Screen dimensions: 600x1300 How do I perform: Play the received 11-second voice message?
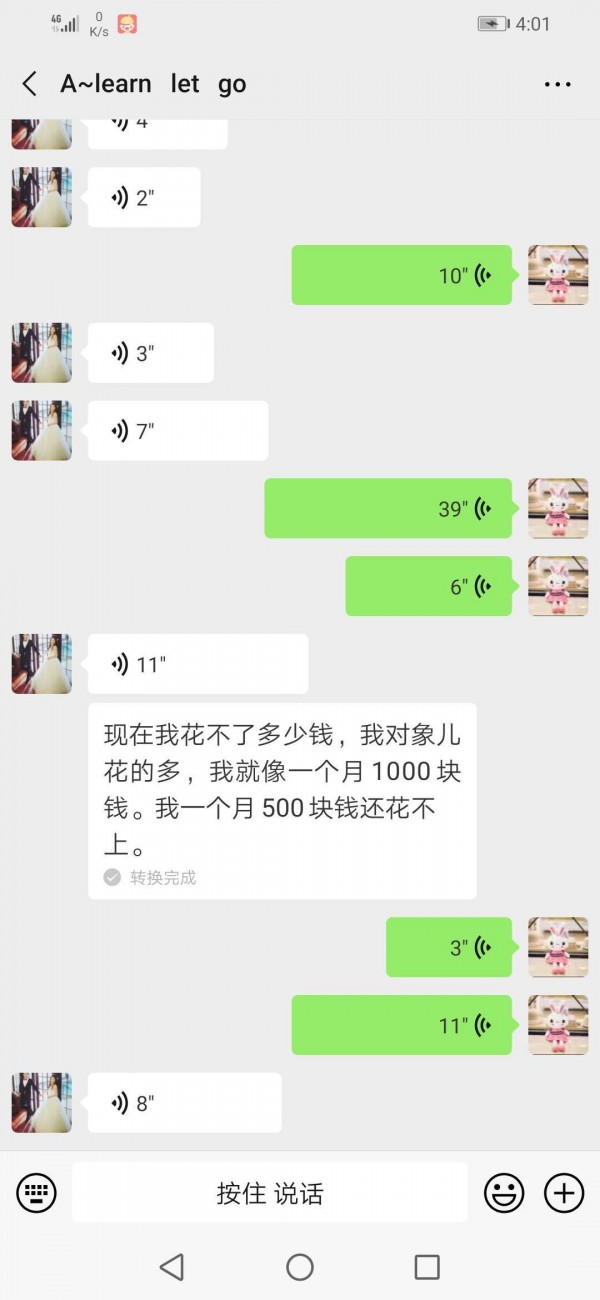(197, 665)
